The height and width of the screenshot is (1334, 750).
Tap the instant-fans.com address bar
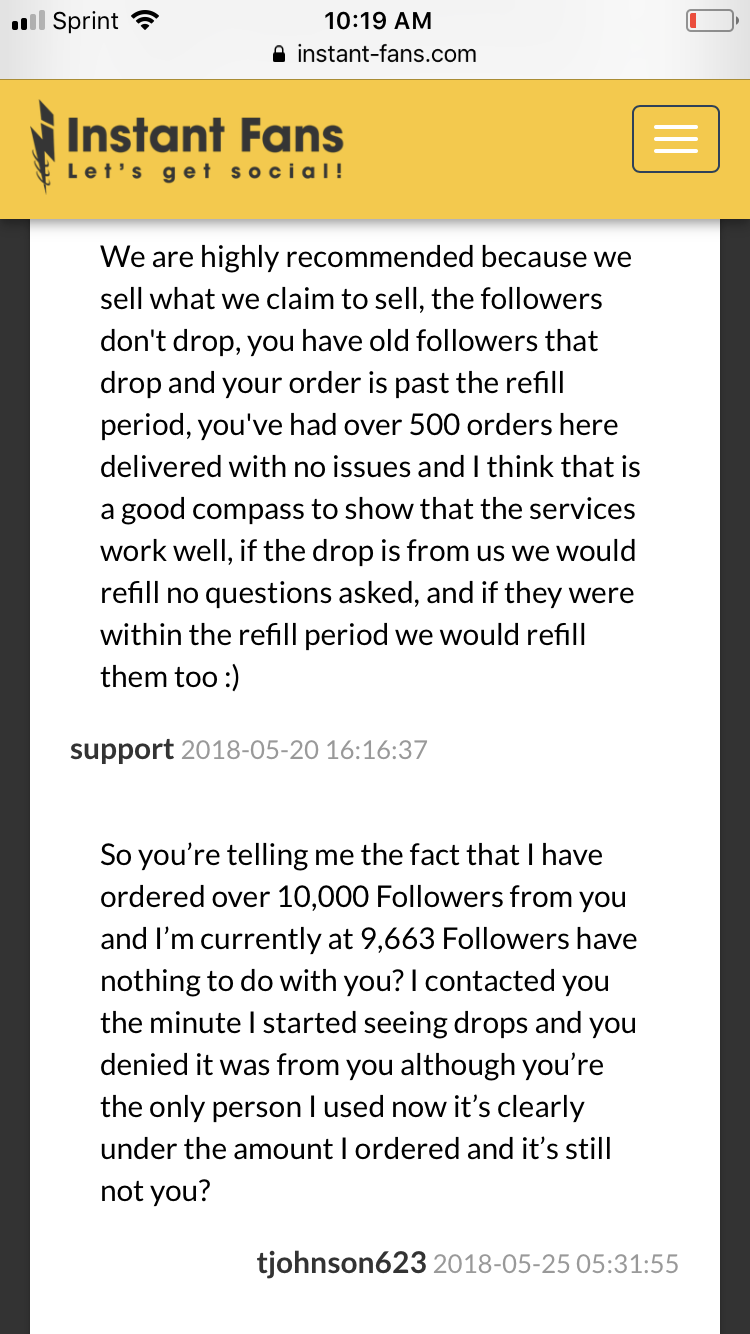pos(375,54)
